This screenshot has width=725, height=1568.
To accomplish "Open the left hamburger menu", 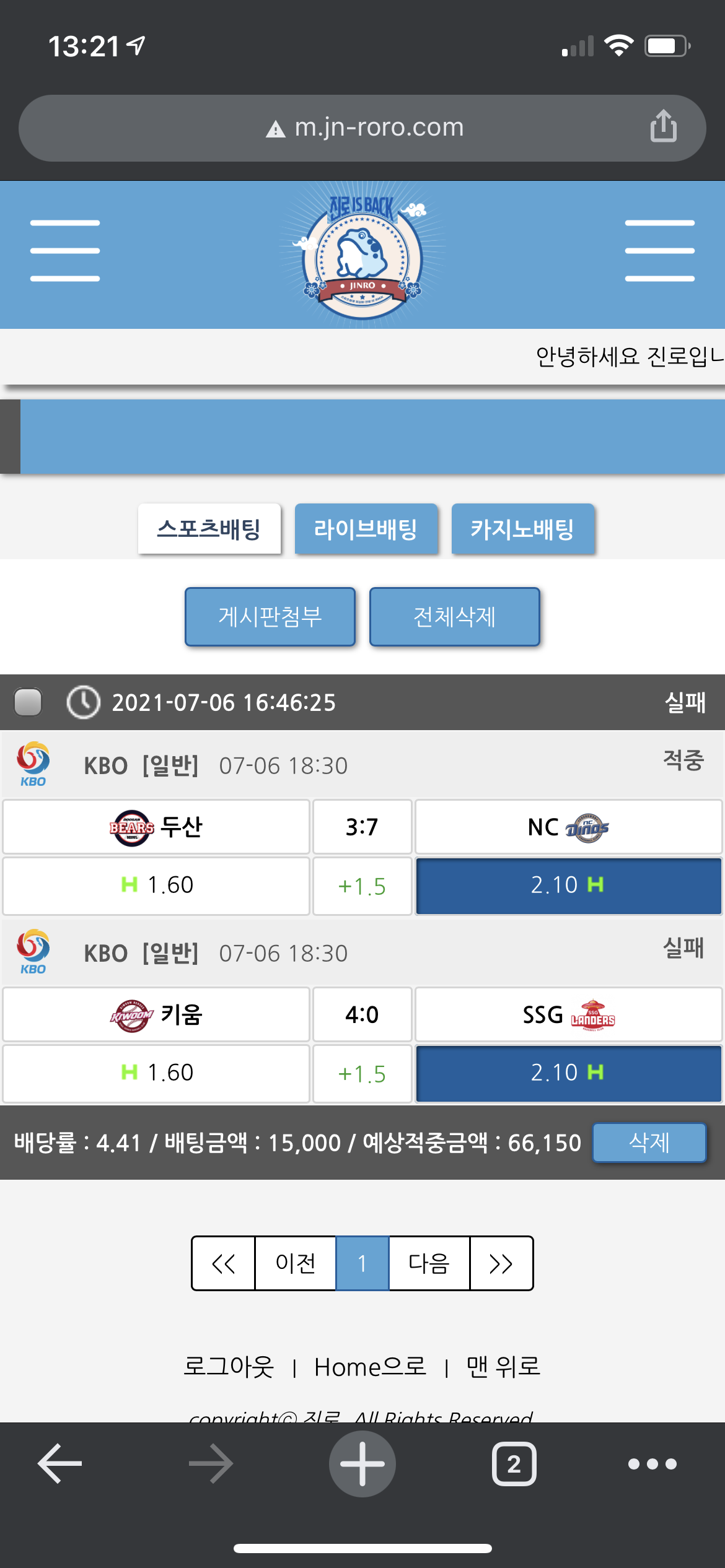I will pyautogui.click(x=65, y=251).
